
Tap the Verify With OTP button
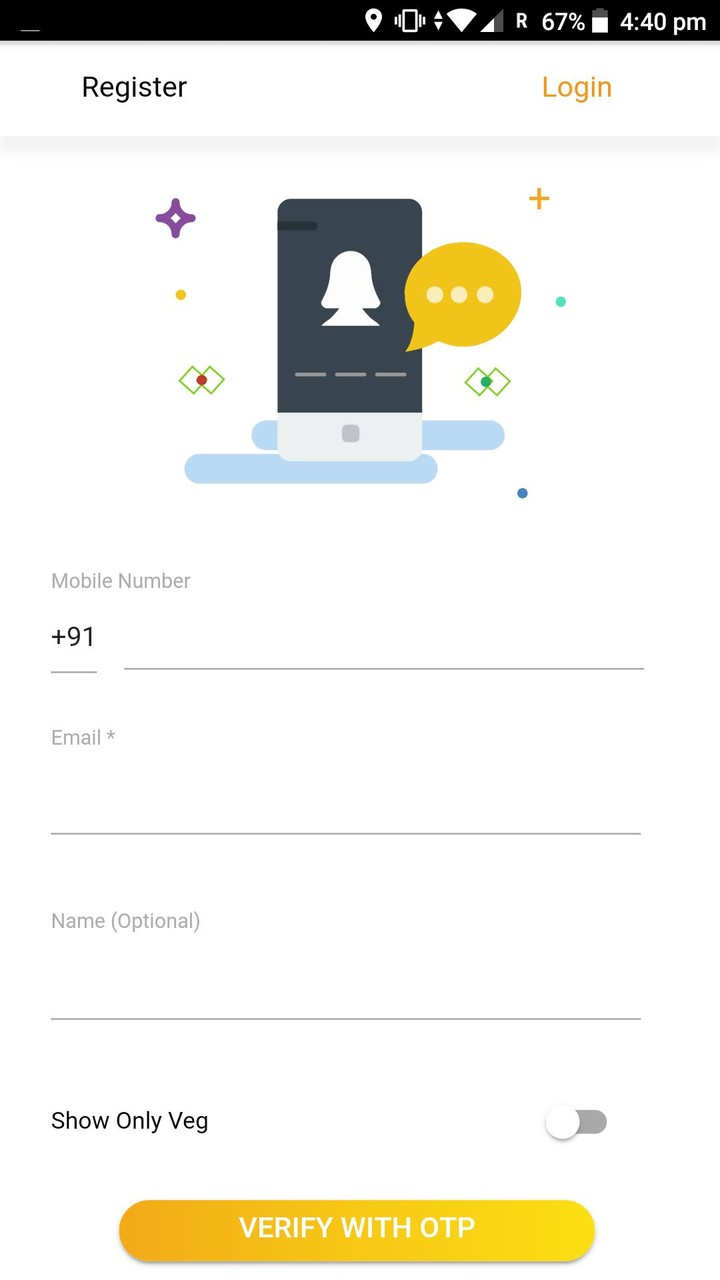(357, 1229)
